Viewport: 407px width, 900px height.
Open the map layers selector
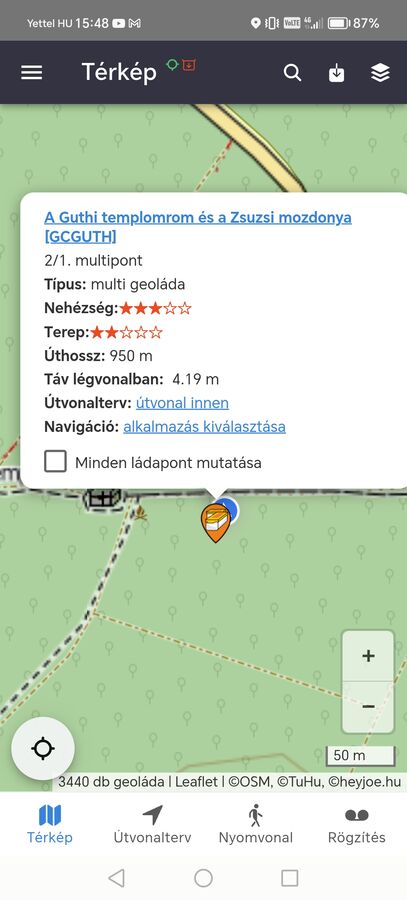pyautogui.click(x=380, y=73)
